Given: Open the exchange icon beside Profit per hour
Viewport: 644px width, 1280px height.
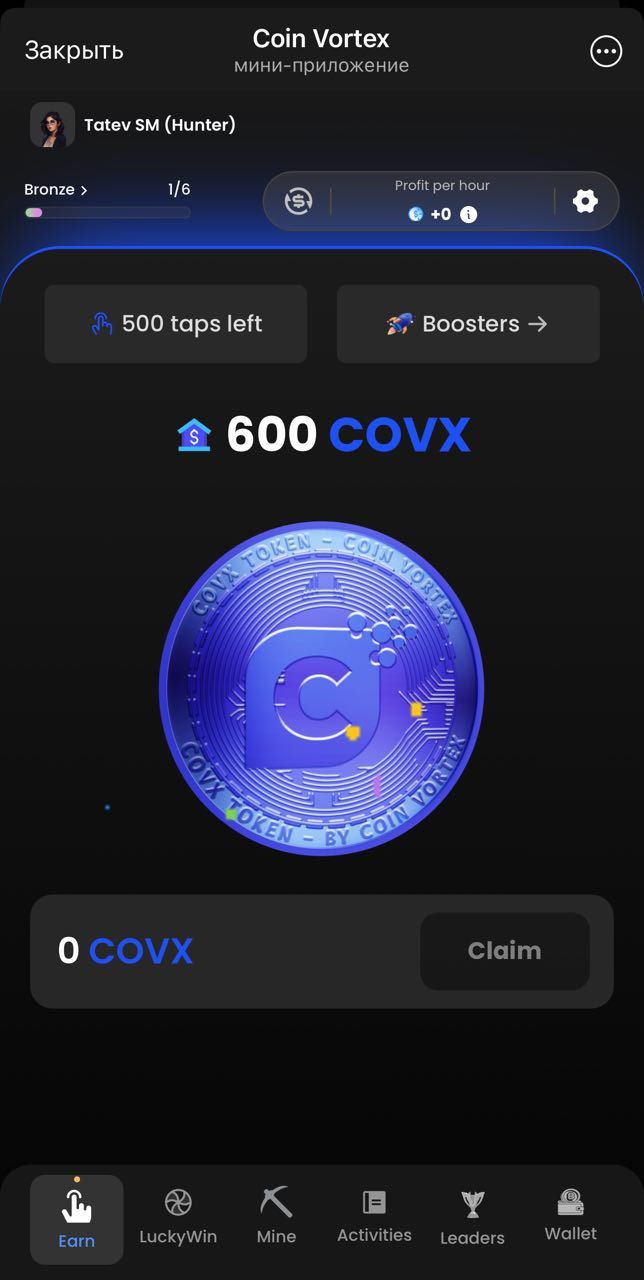Looking at the screenshot, I should 298,201.
